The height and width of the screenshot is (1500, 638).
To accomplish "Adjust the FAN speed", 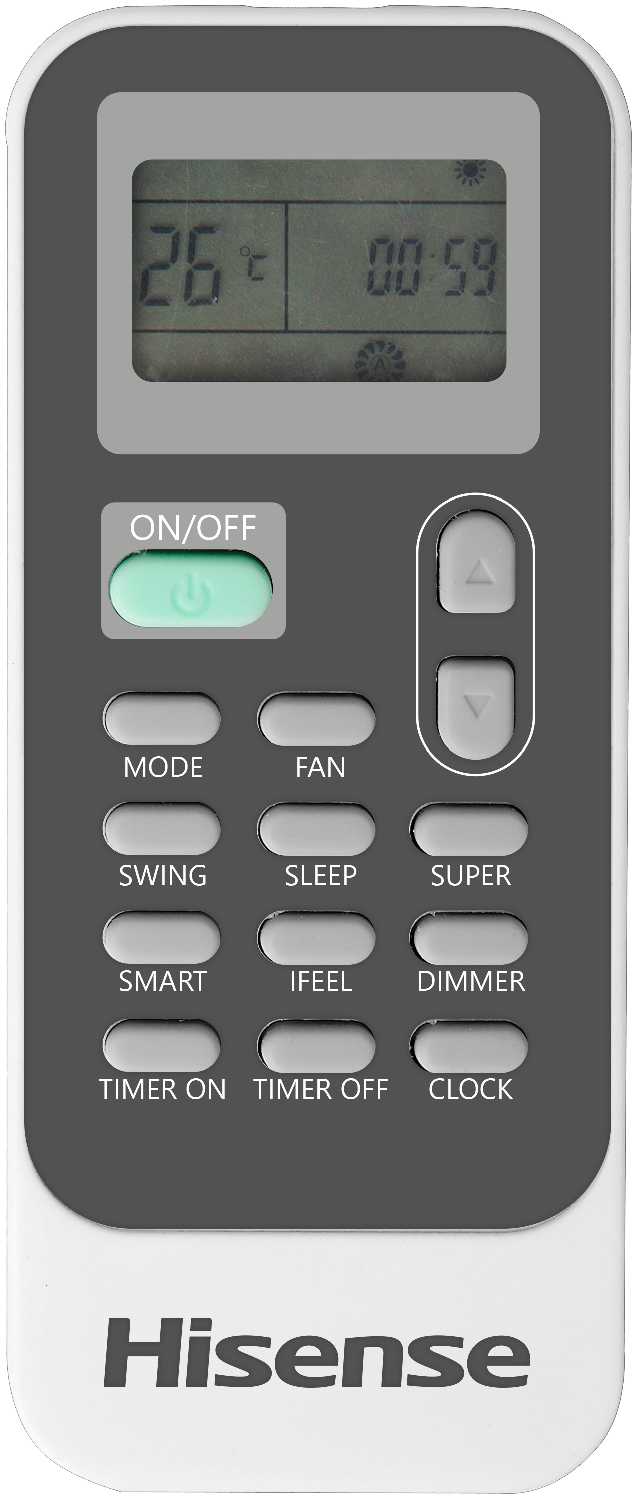I will pyautogui.click(x=317, y=718).
